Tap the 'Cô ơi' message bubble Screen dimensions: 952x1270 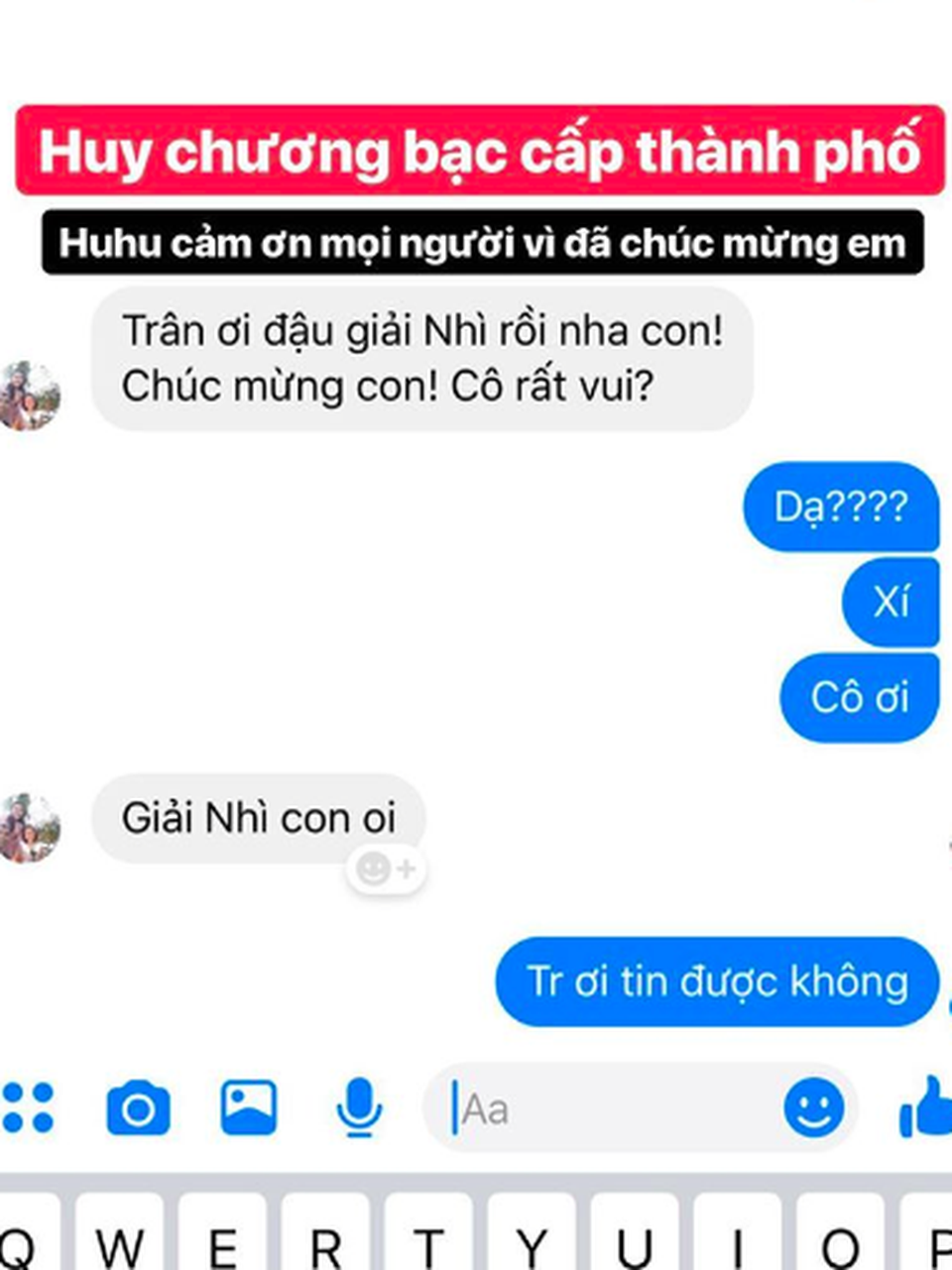tap(859, 697)
